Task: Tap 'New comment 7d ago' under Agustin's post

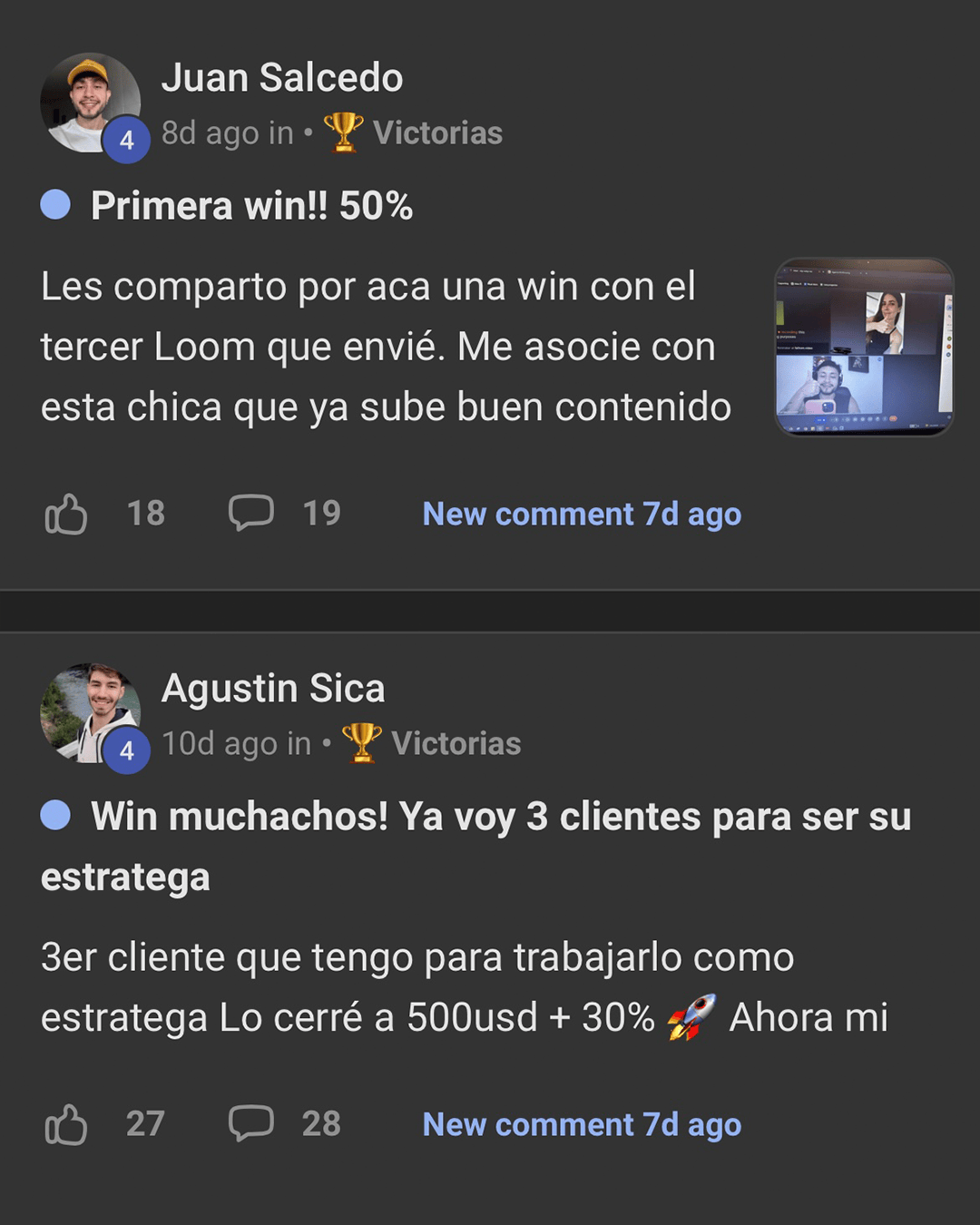Action: (x=582, y=1124)
